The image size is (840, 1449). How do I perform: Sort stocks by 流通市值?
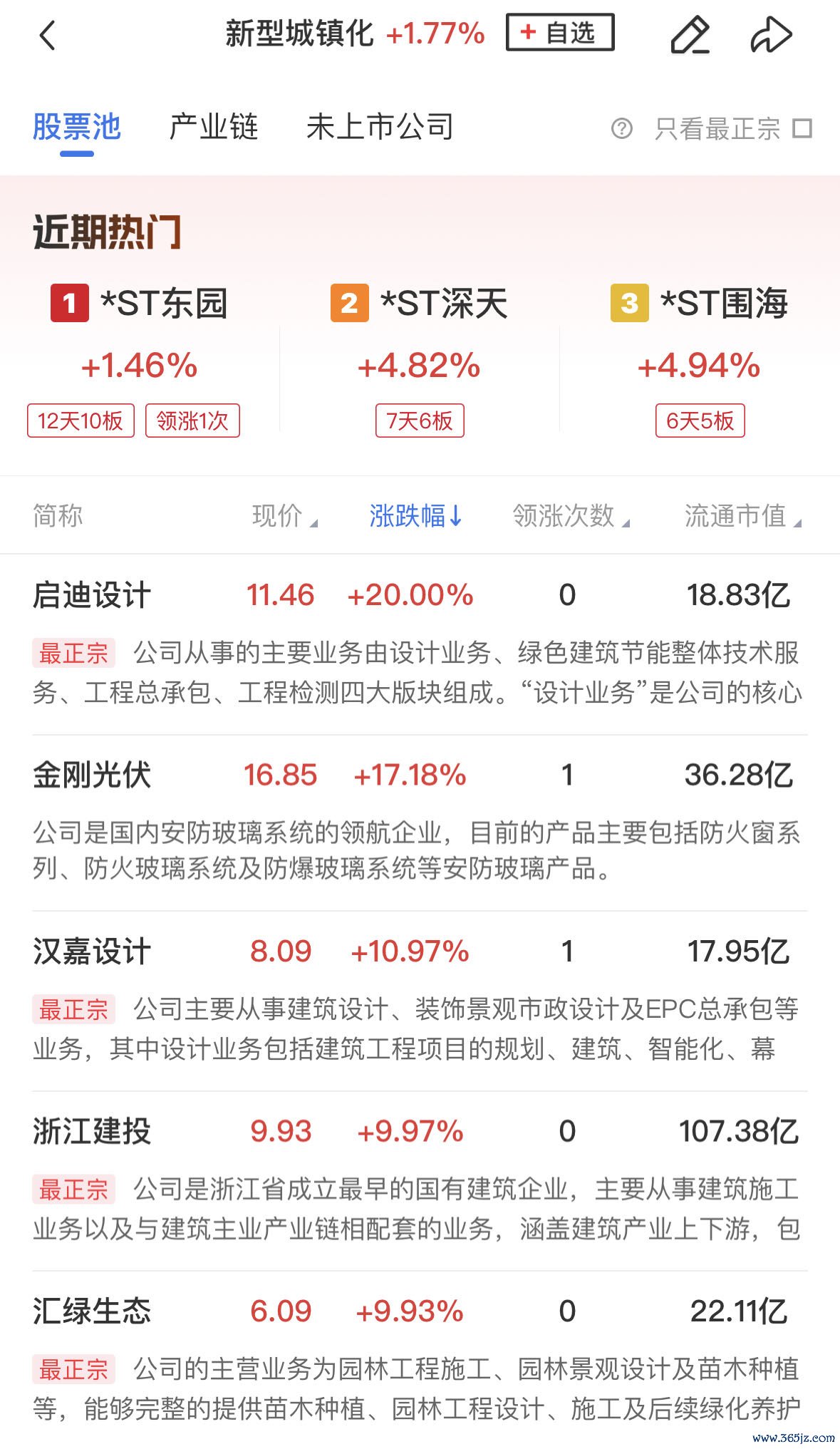click(x=742, y=516)
